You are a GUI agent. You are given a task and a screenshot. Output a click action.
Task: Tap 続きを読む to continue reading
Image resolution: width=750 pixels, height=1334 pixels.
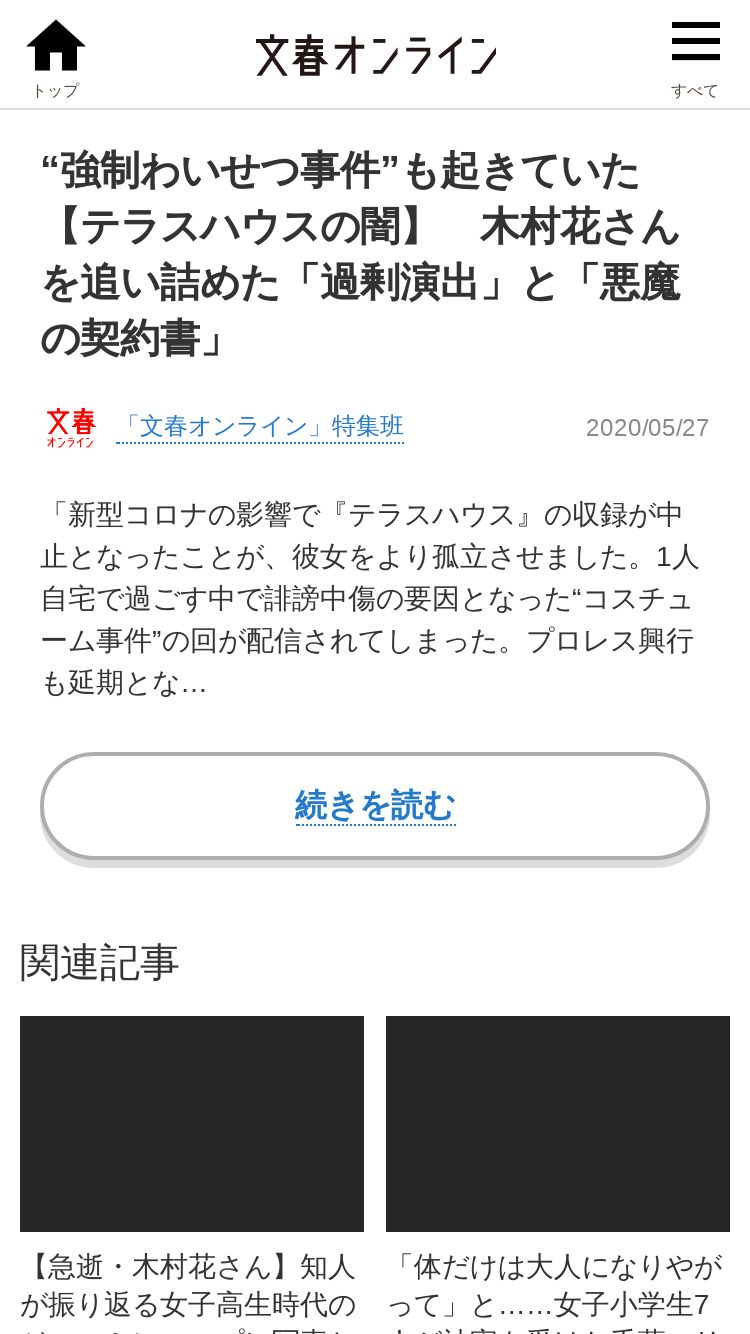tap(375, 806)
